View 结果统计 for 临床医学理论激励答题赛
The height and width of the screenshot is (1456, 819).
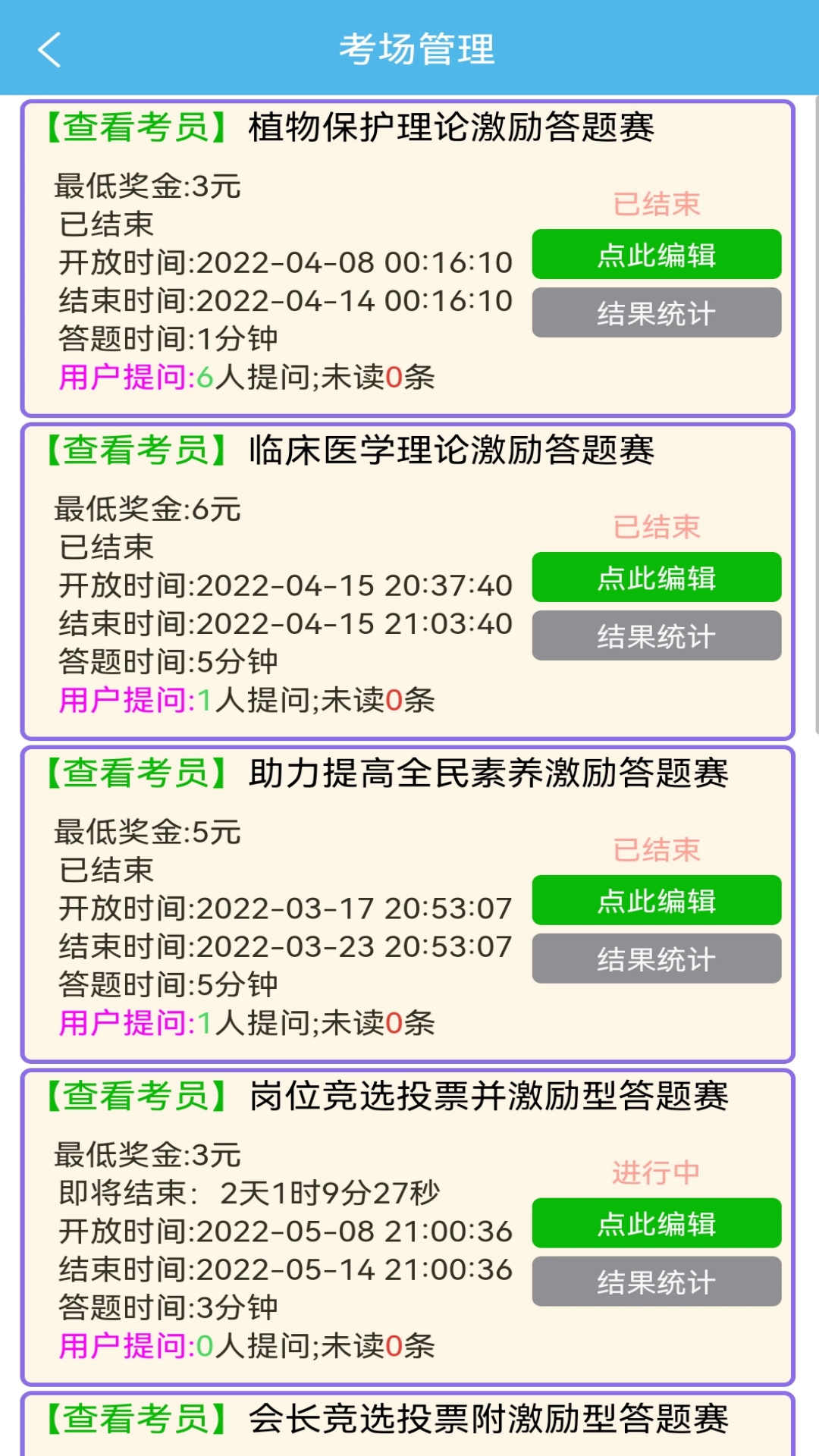pos(656,635)
